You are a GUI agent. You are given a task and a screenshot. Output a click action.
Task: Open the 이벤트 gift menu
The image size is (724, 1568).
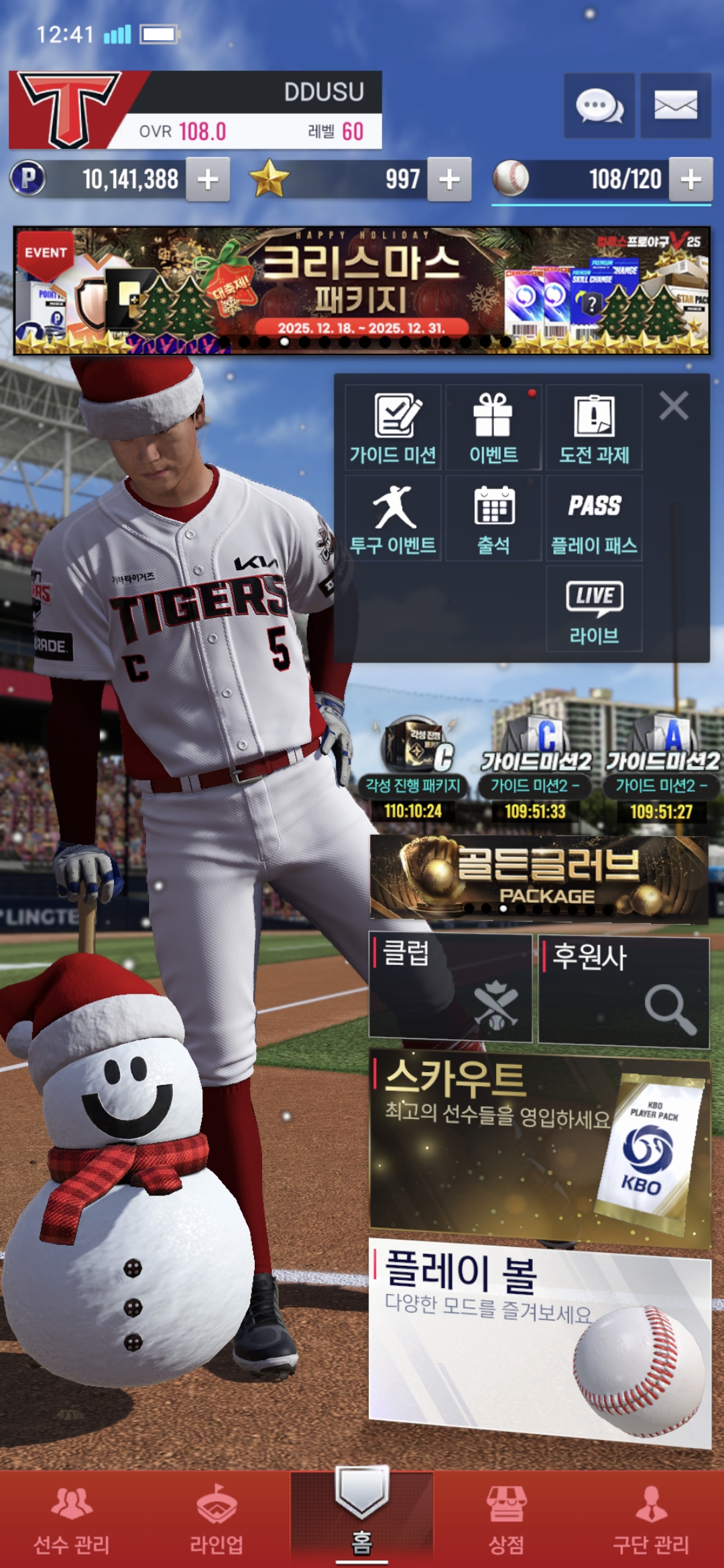click(493, 428)
